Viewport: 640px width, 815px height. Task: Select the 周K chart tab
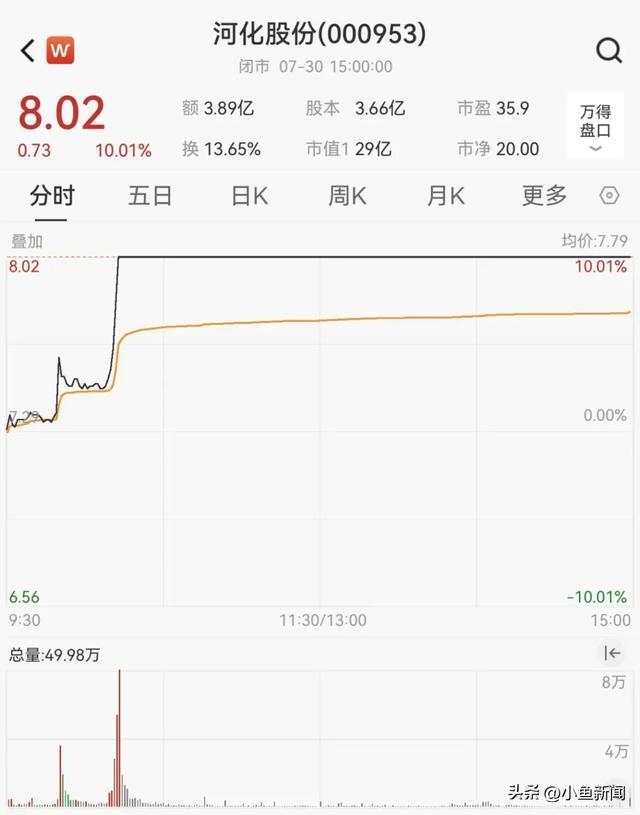click(x=347, y=195)
